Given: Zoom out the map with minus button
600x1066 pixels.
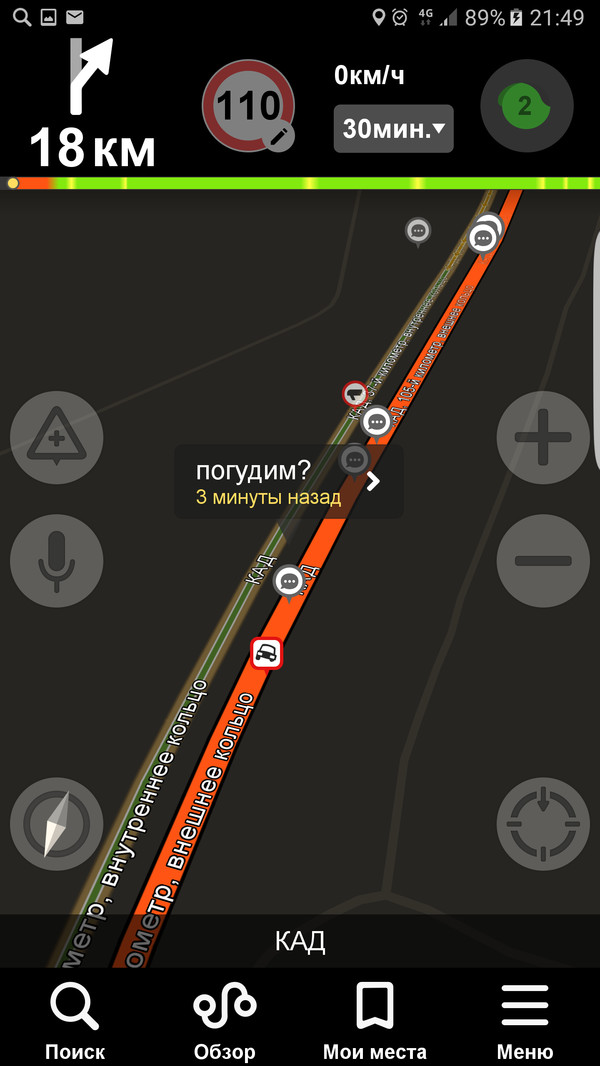Looking at the screenshot, I should point(543,560).
